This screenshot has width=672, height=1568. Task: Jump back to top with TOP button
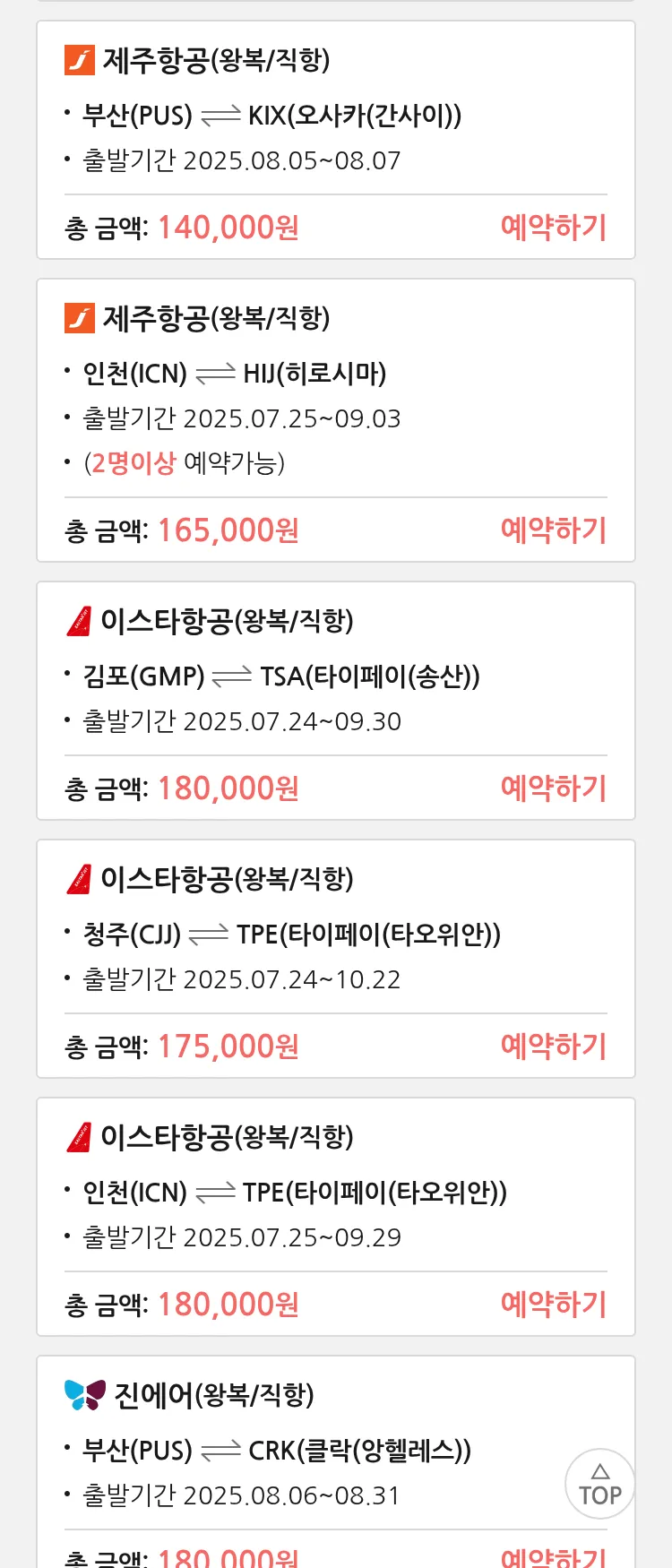point(599,1484)
